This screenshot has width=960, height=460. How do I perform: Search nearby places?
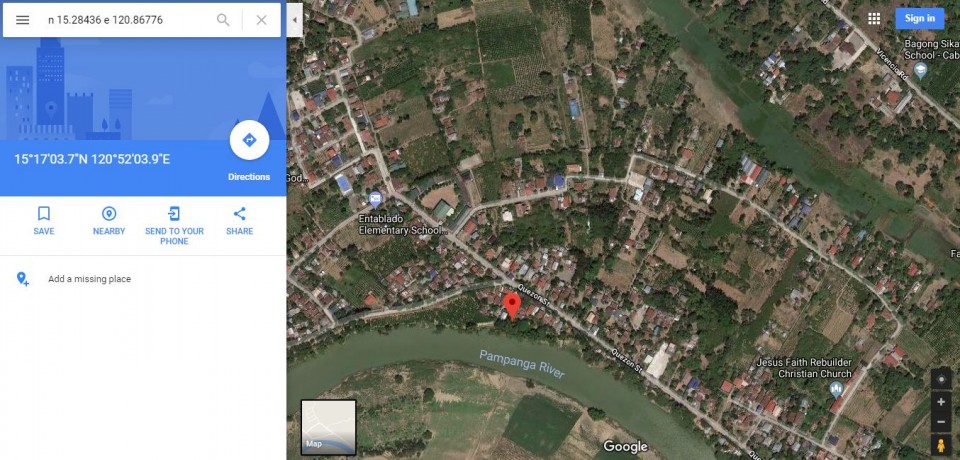click(x=109, y=220)
